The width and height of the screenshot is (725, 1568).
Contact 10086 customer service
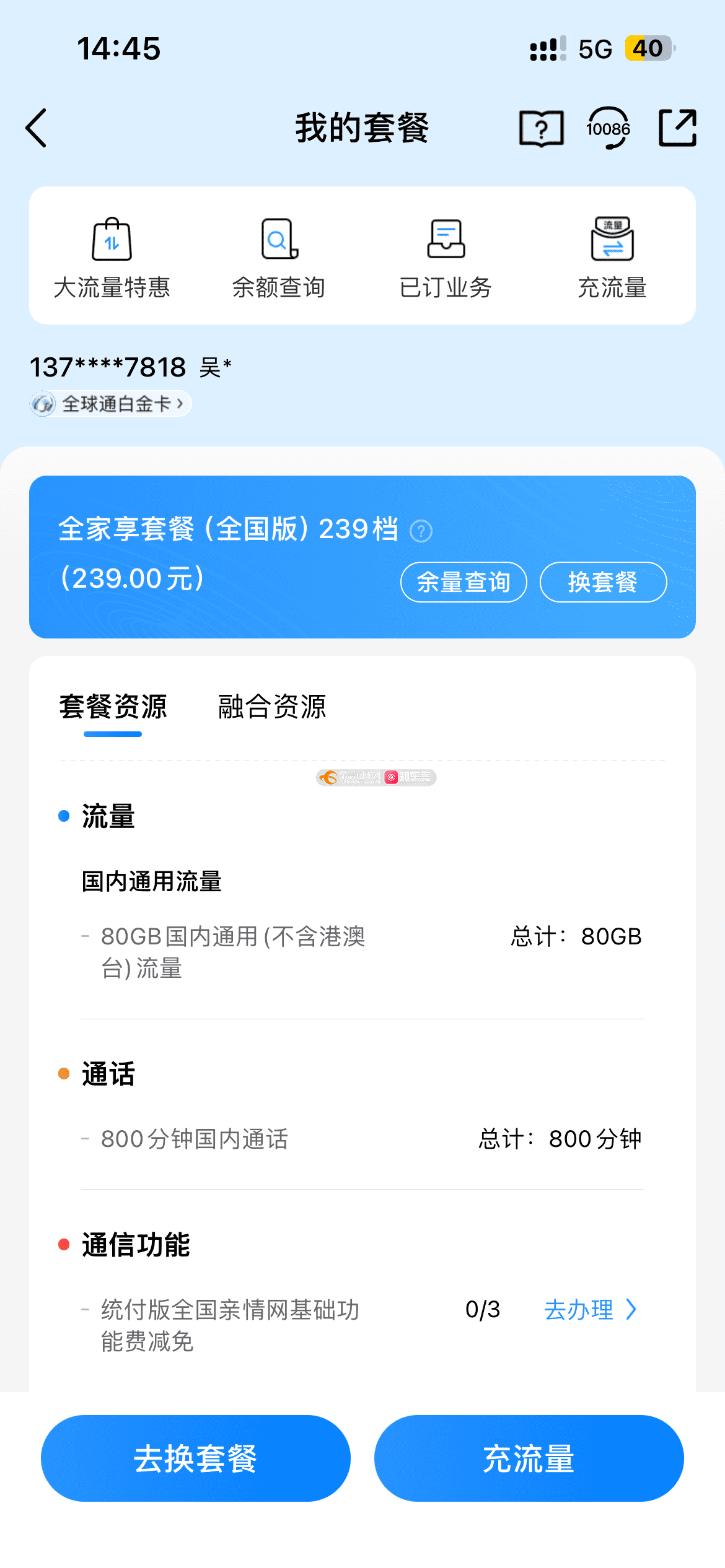[608, 128]
